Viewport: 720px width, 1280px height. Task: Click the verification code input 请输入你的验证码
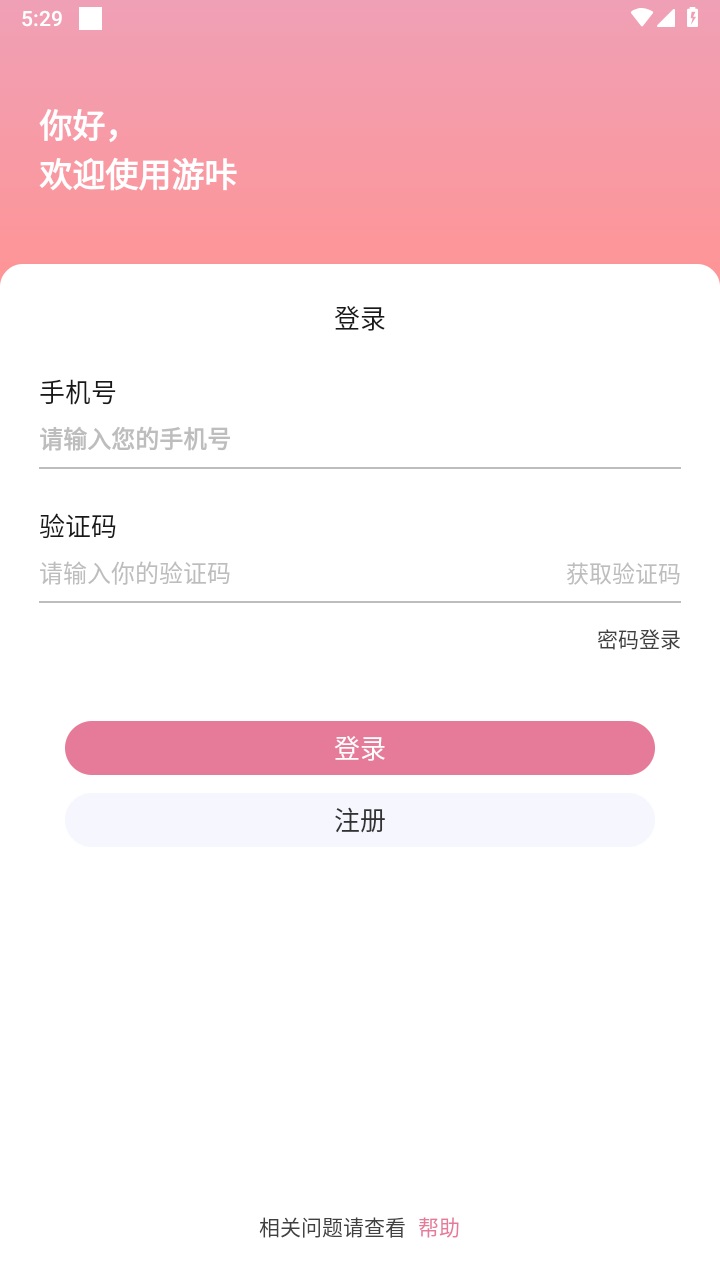(200, 574)
